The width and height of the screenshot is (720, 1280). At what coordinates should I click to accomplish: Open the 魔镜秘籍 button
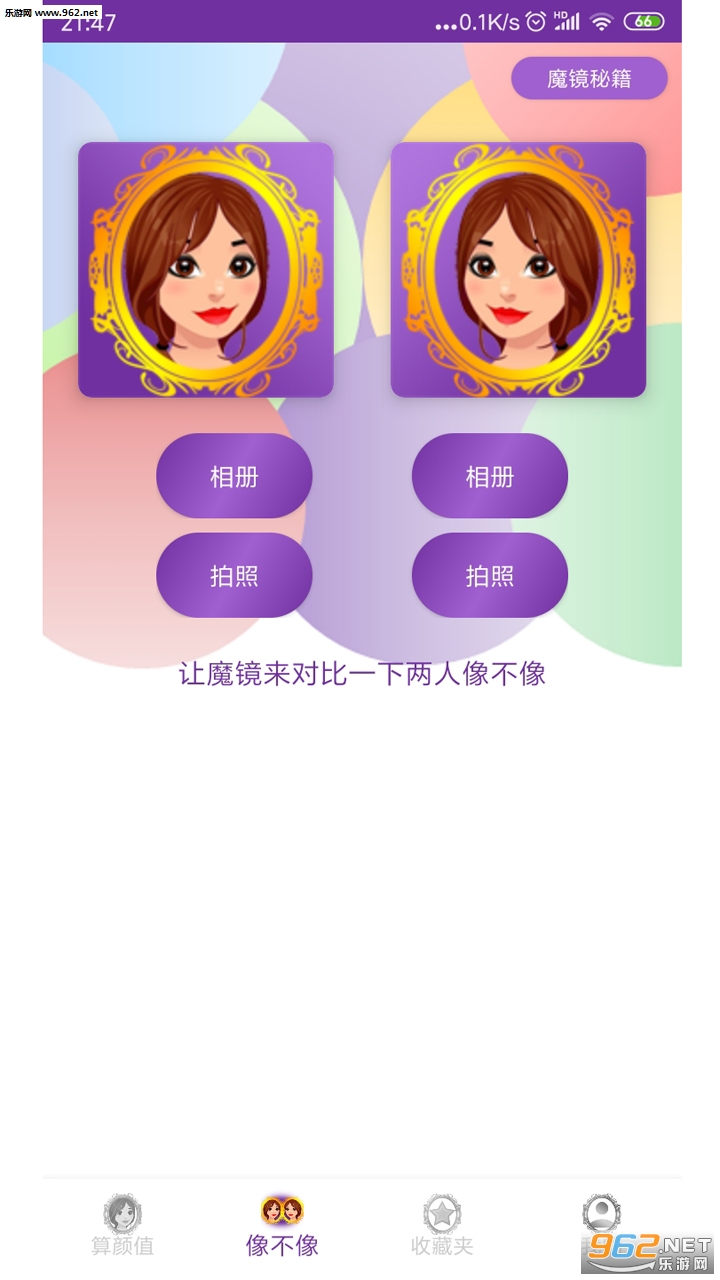pyautogui.click(x=589, y=78)
